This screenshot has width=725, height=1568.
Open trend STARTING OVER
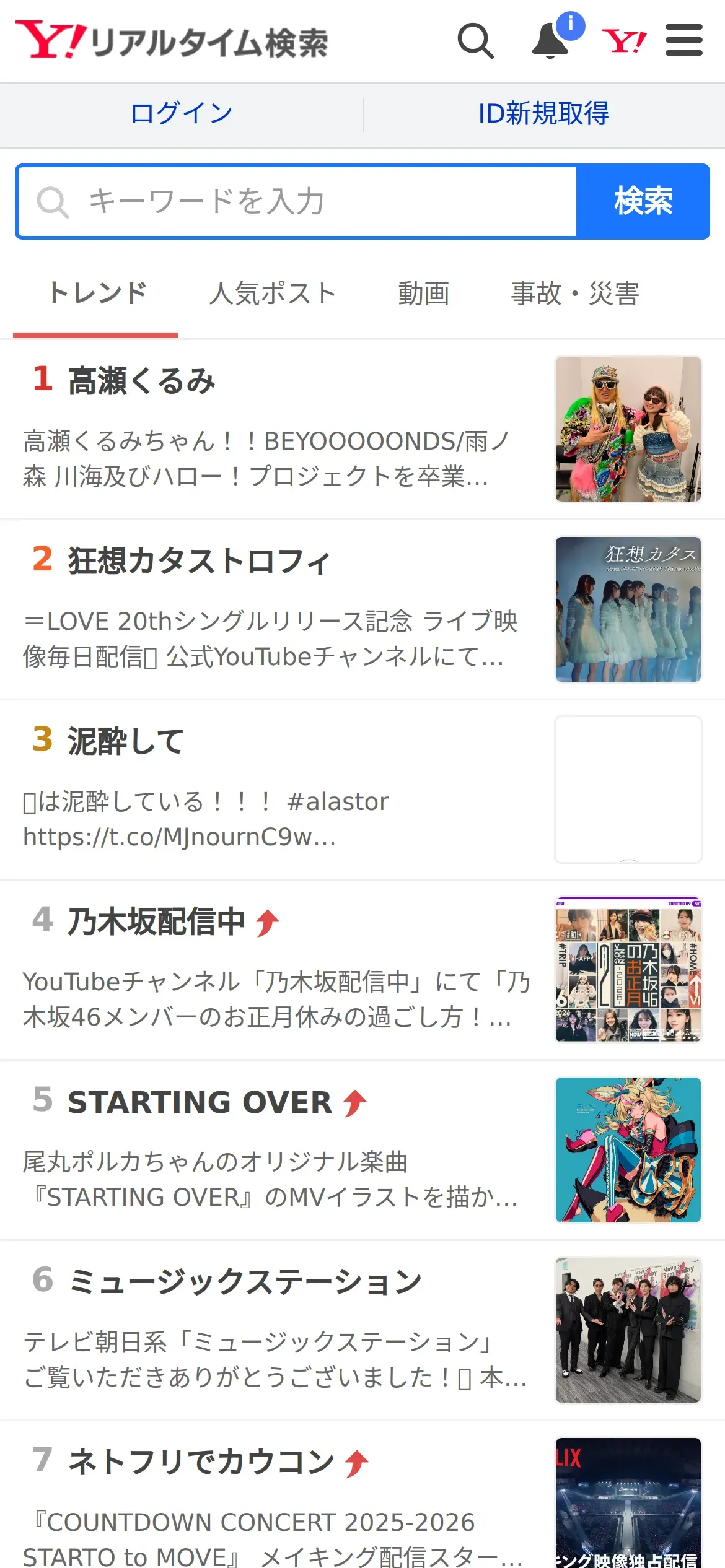[200, 1102]
